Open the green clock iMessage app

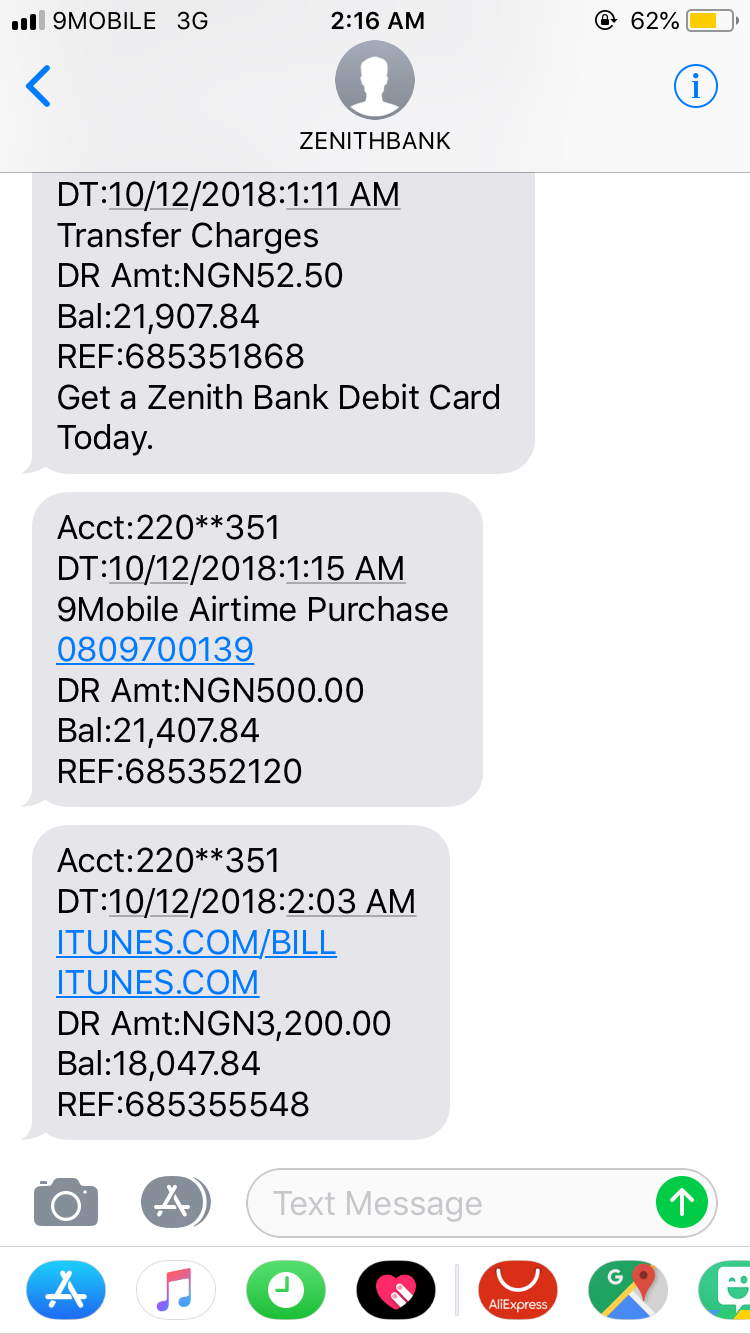pyautogui.click(x=286, y=1290)
